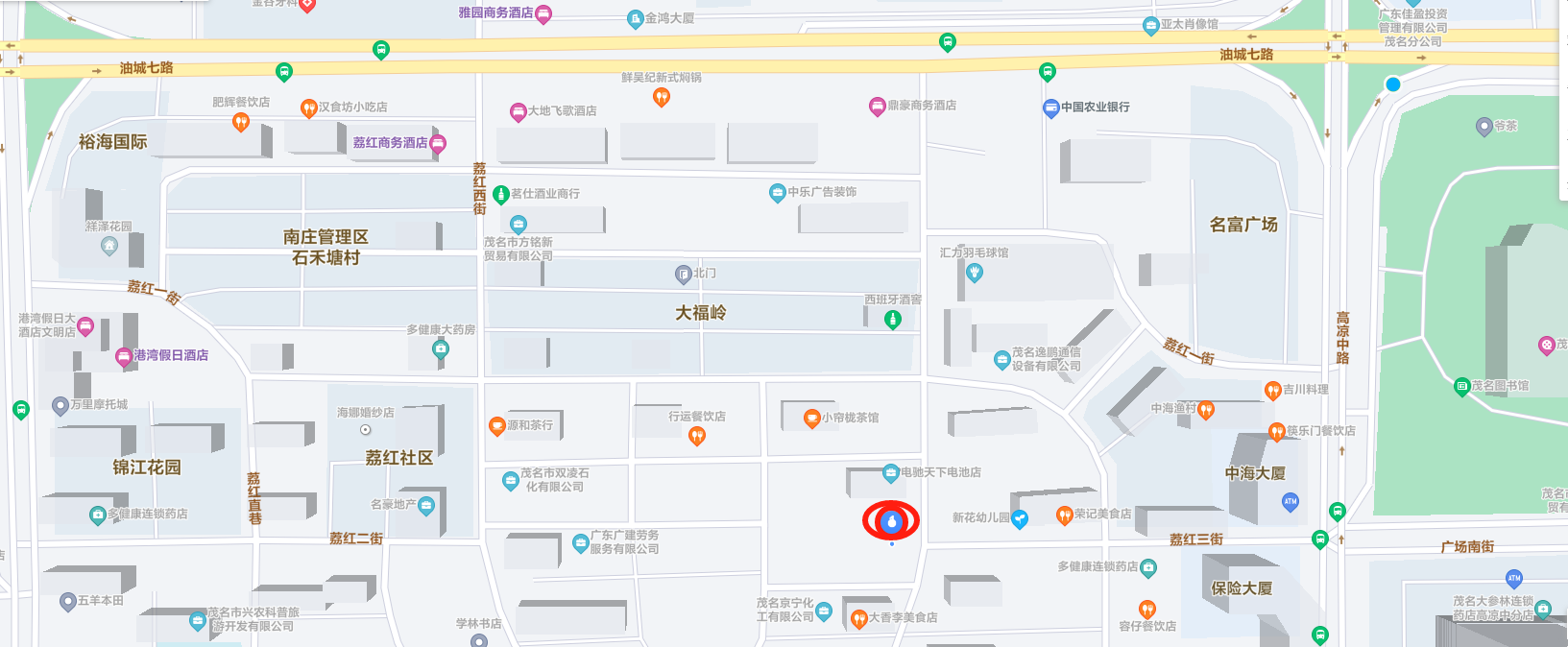Open the 中乐广告装饰 marker
The height and width of the screenshot is (647, 1568).
777,192
